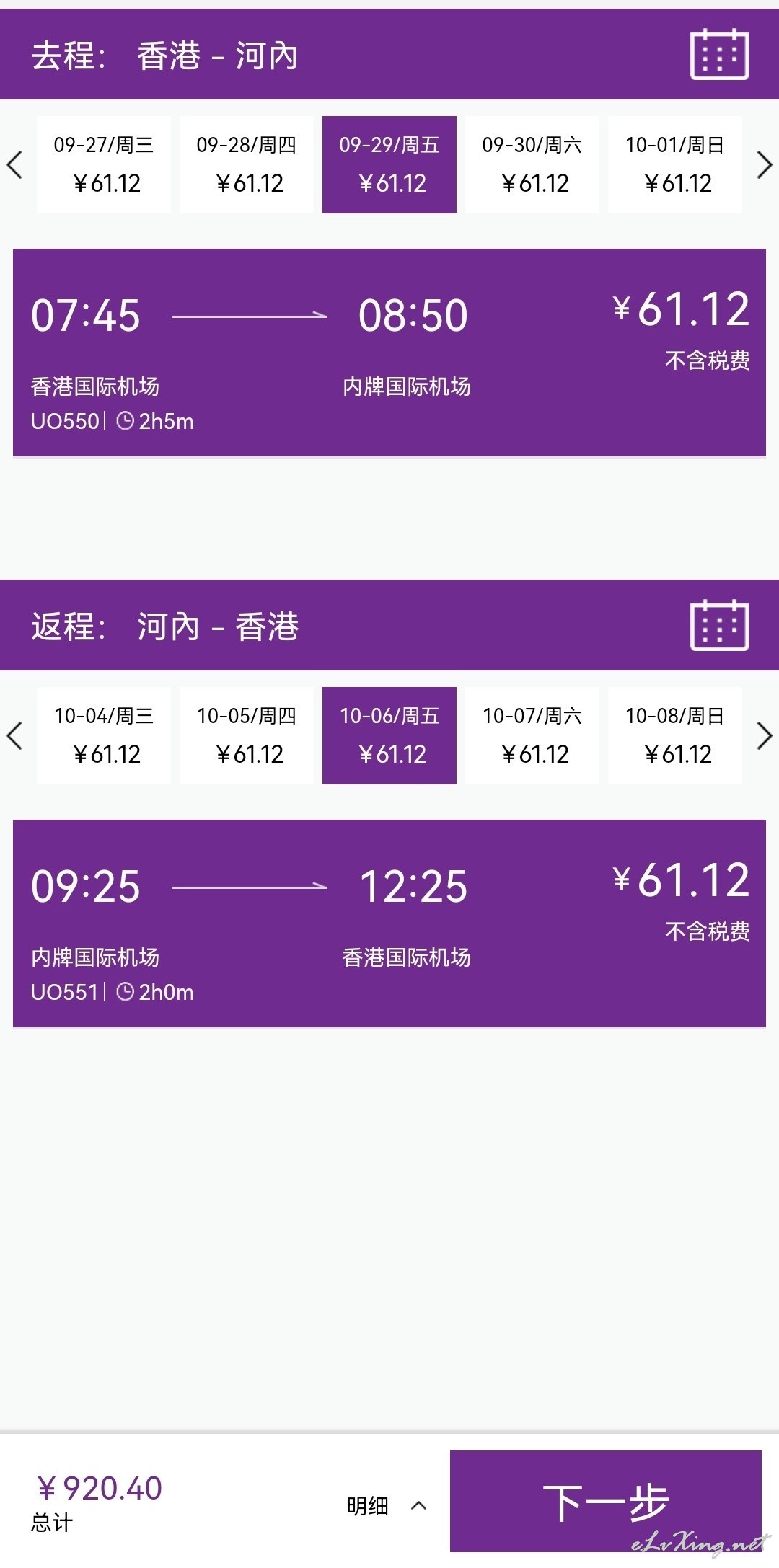Show later dates in the 返程 row
This screenshot has height=1568, width=779.
click(764, 736)
